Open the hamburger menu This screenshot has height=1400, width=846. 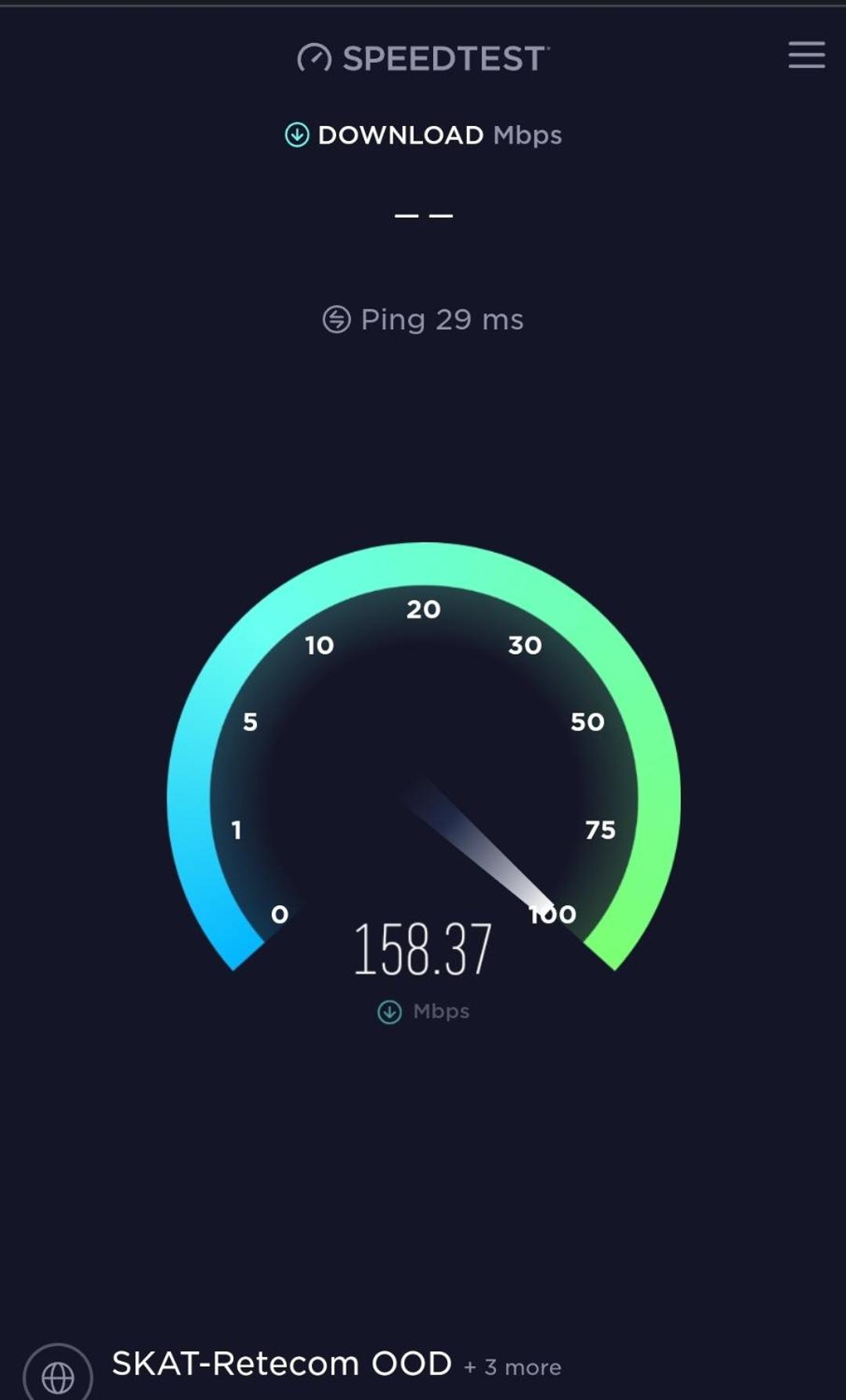[x=806, y=56]
